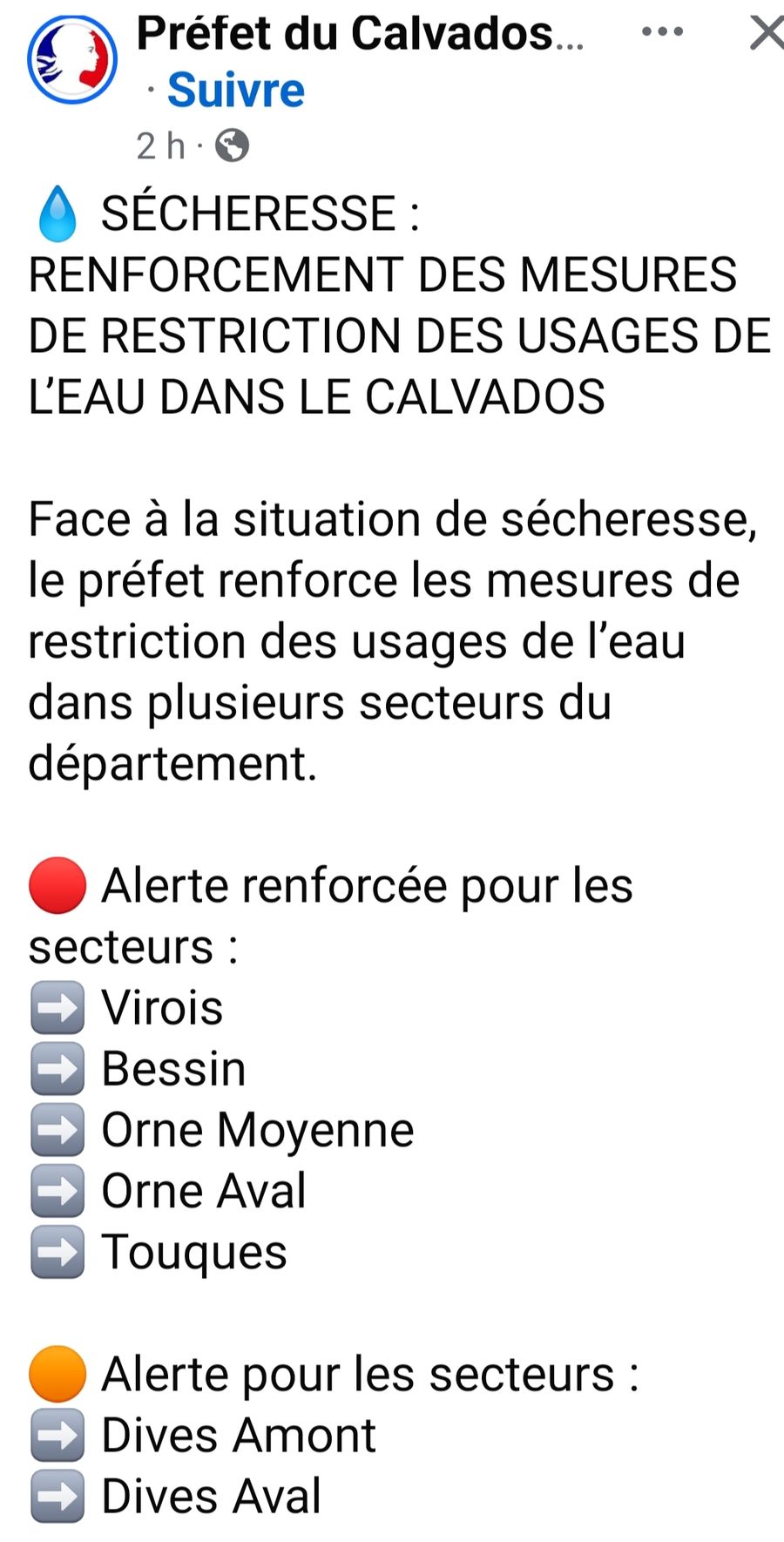Screen dimensions: 784x1542
Task: Open the three-dot post options menu
Action: tap(662, 32)
